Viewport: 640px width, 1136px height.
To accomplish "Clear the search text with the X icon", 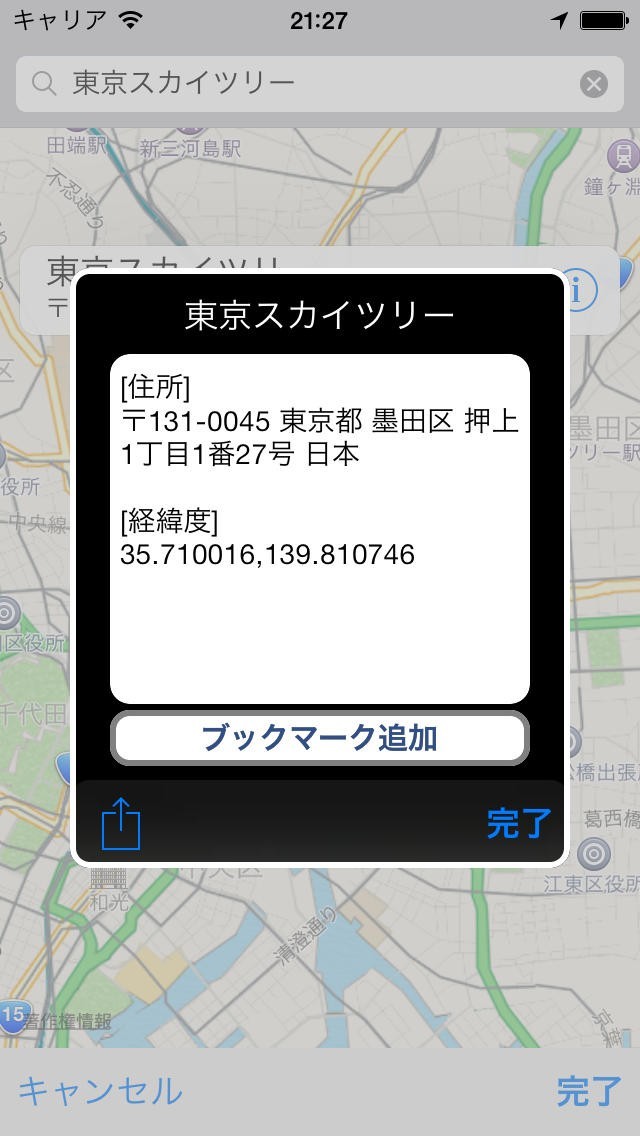I will (594, 84).
